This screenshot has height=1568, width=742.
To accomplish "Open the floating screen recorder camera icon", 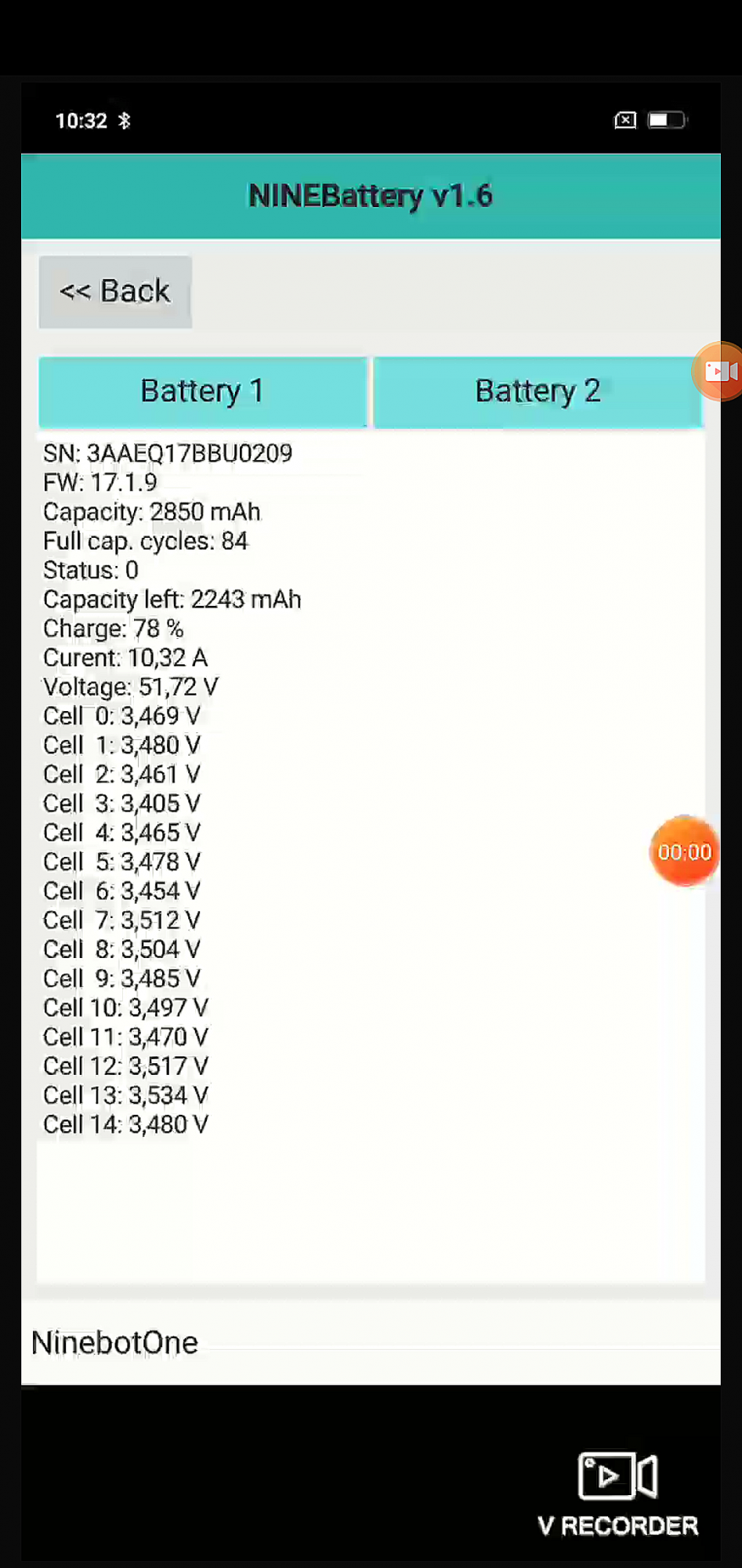I will pyautogui.click(x=719, y=372).
